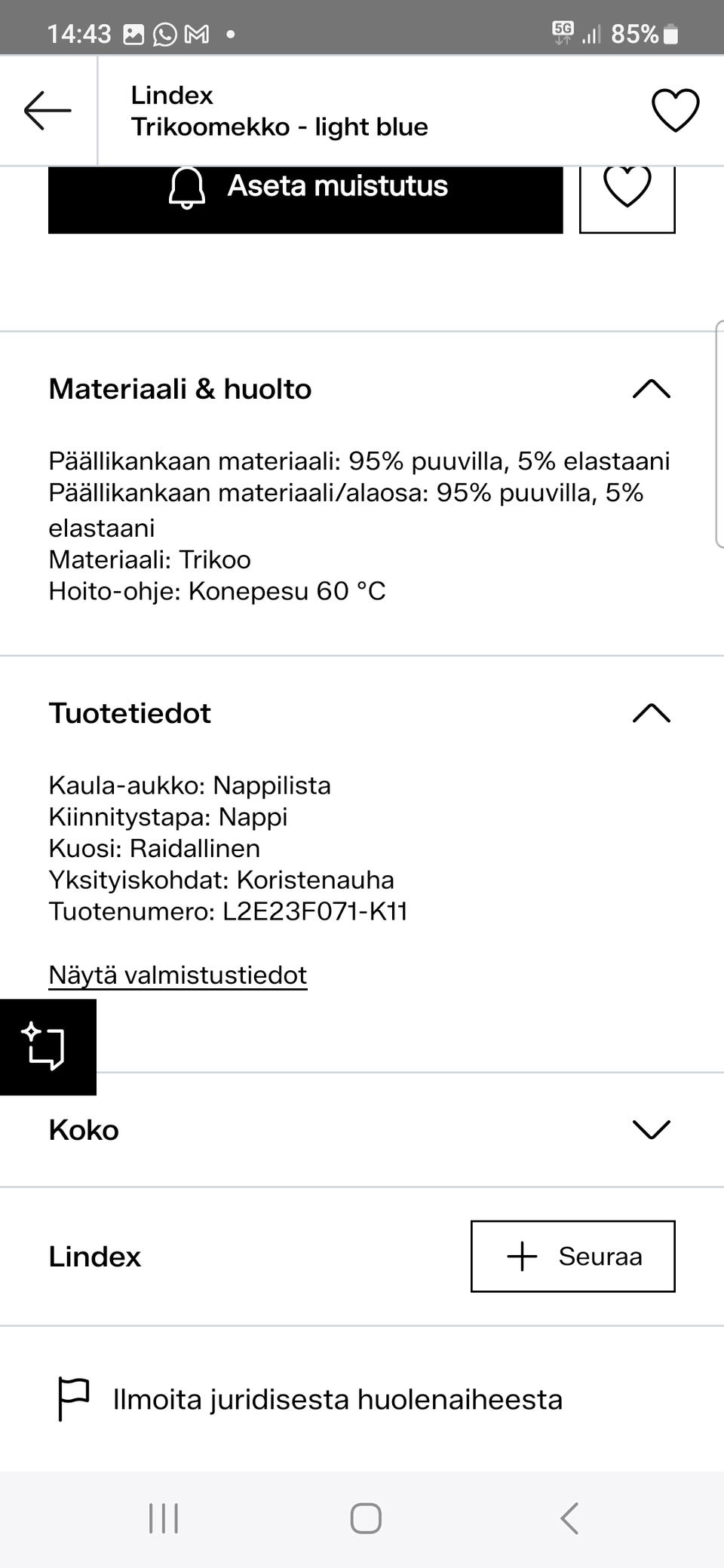Tap the flag icon for legal concerns
Screen dimensions: 724x1568
coord(73,1398)
